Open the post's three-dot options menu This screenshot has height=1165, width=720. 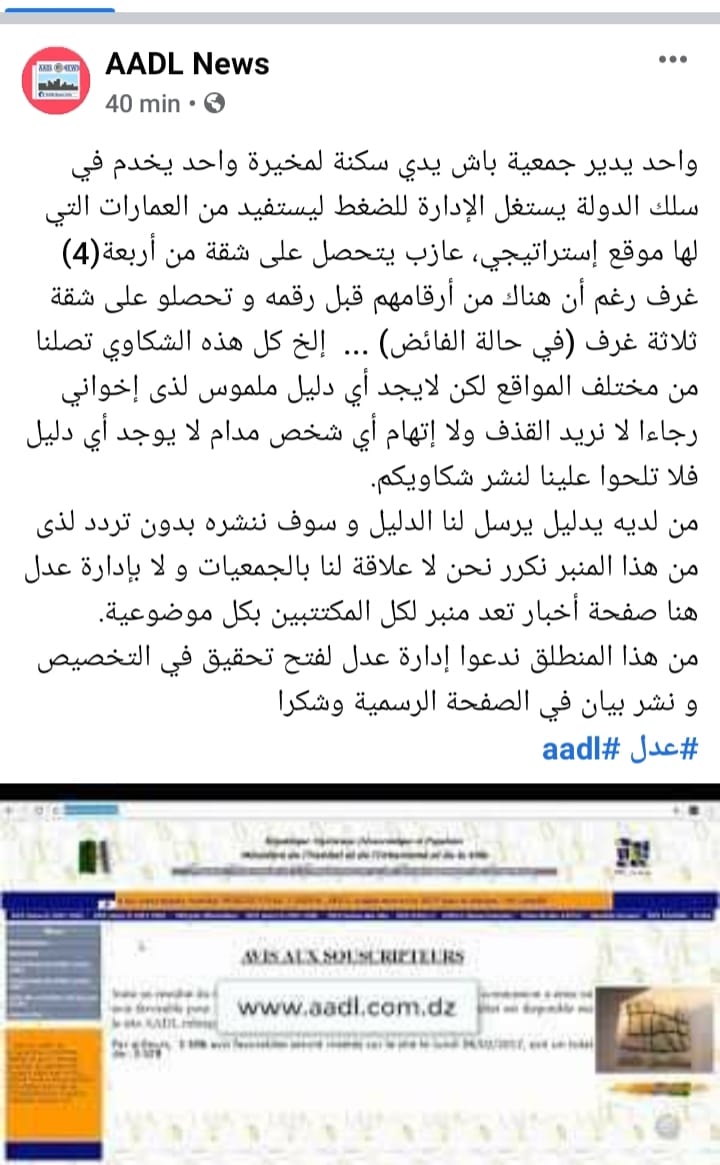coord(672,59)
